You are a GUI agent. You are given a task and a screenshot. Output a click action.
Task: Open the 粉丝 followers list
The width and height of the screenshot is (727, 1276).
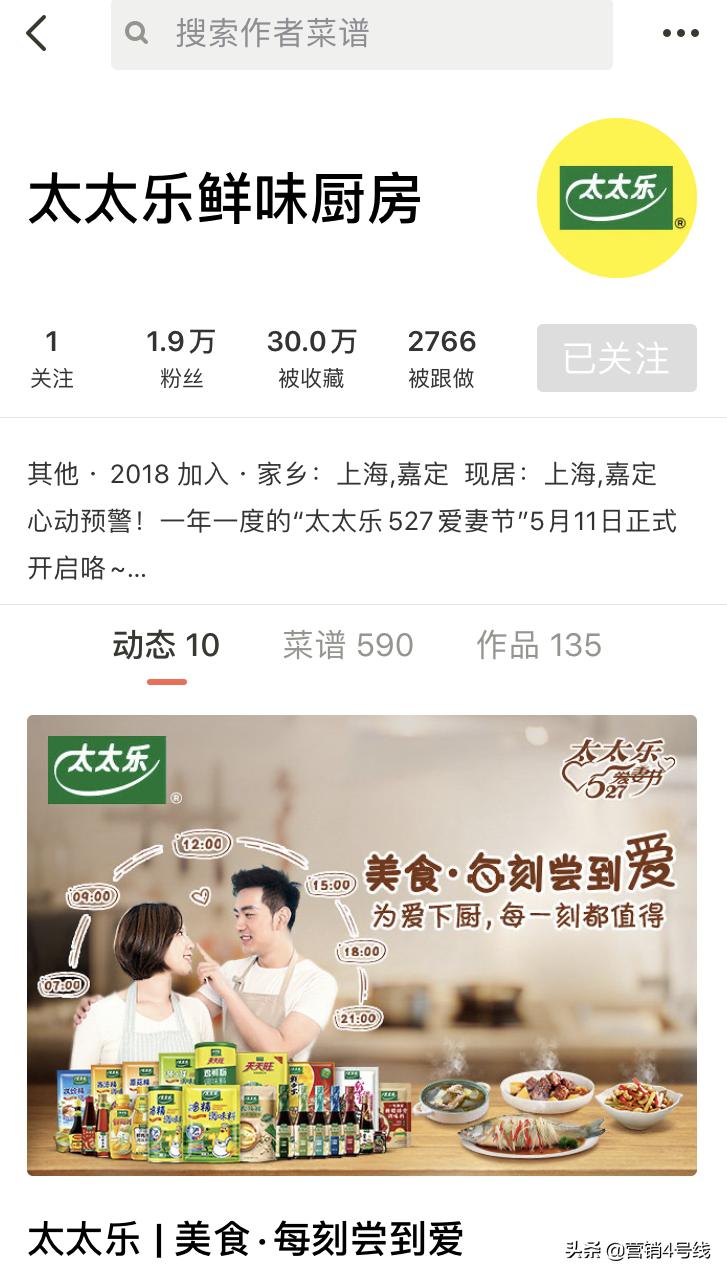tap(181, 358)
